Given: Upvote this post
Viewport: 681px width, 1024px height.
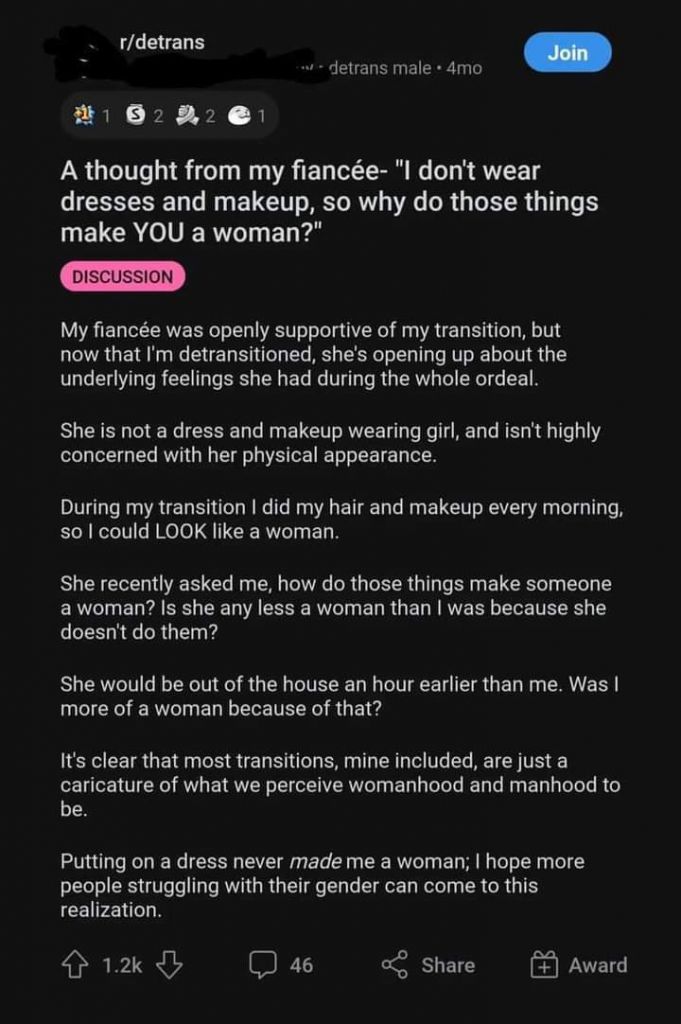Looking at the screenshot, I should (x=74, y=965).
